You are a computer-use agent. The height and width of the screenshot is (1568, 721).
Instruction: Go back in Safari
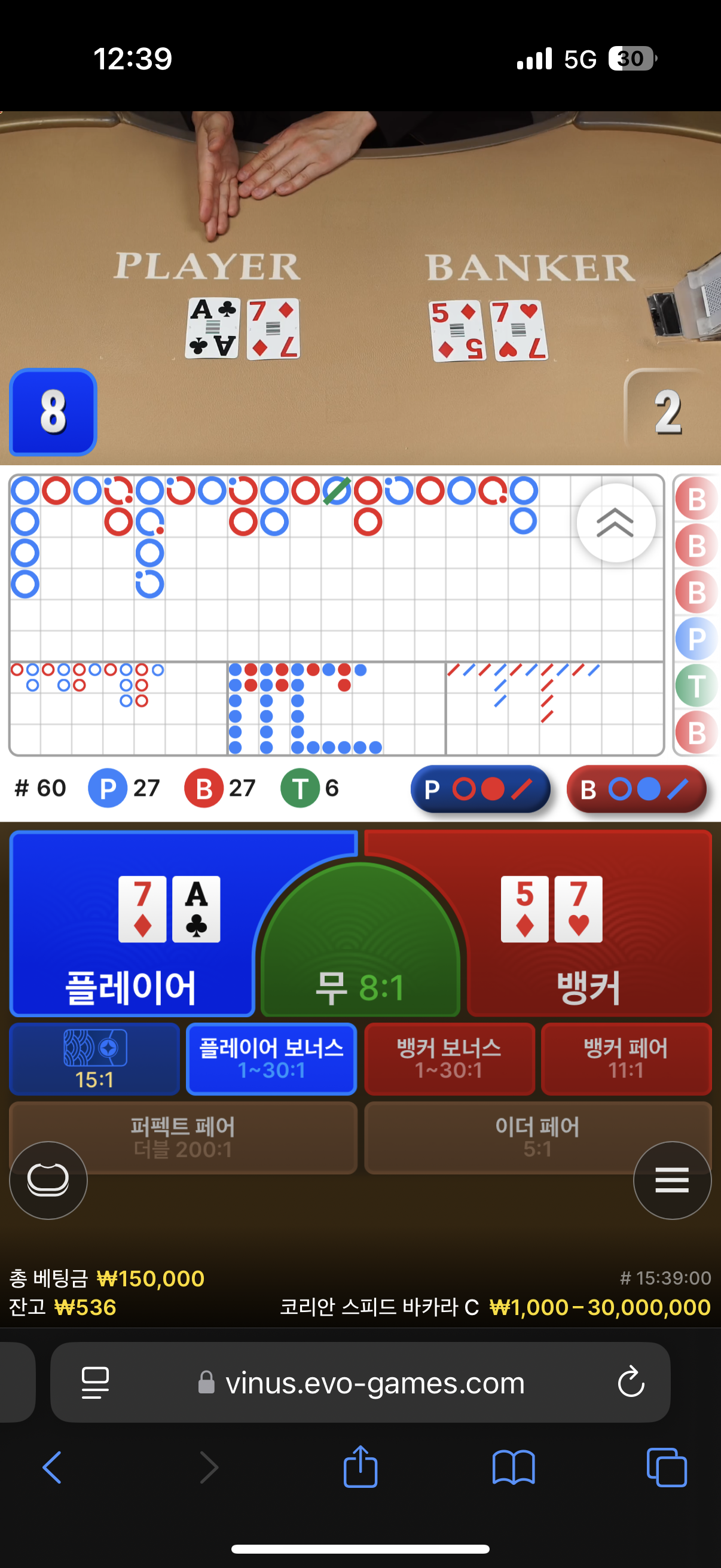pos(53,1468)
